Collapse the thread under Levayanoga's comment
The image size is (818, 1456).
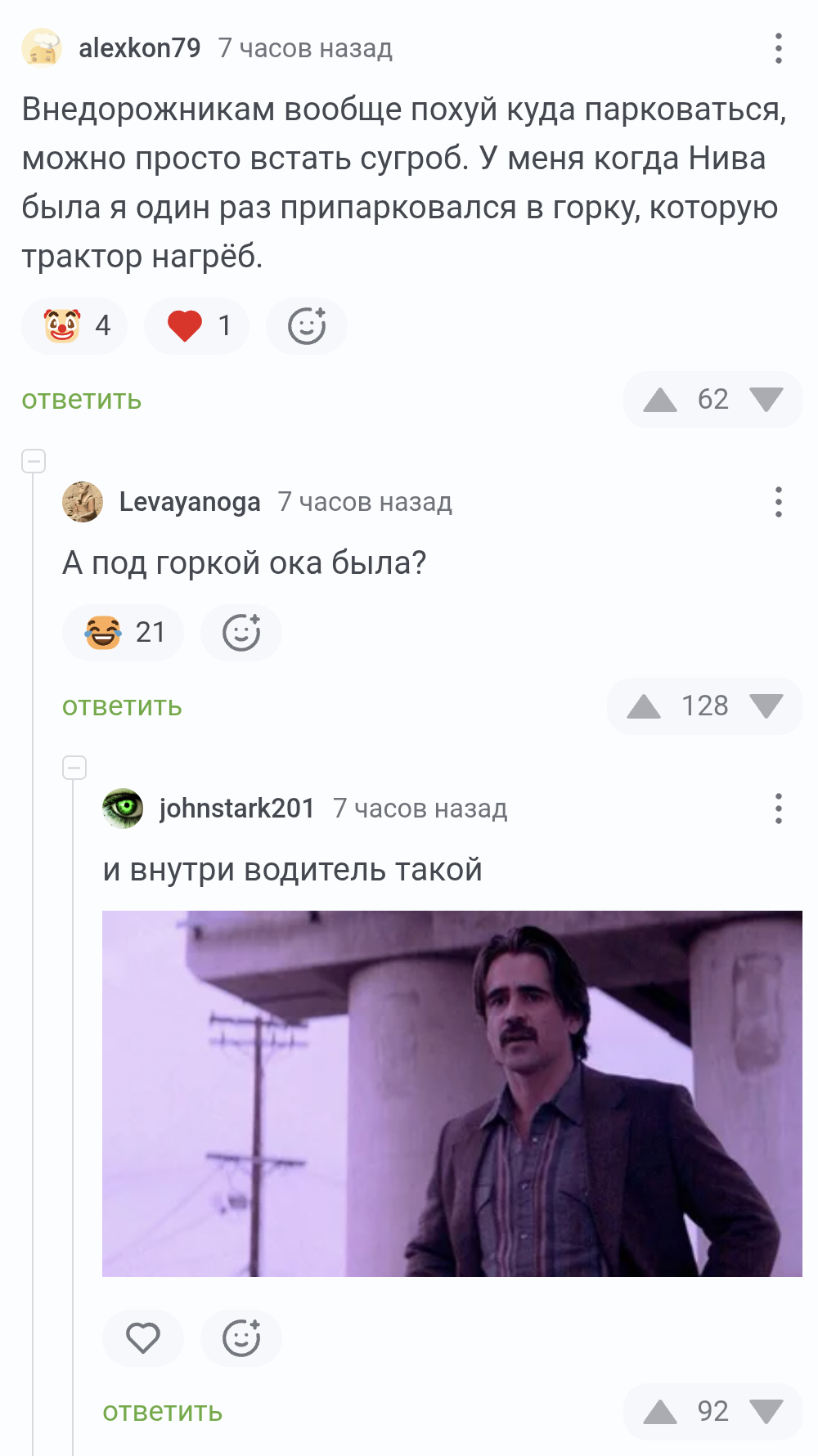pyautogui.click(x=74, y=768)
